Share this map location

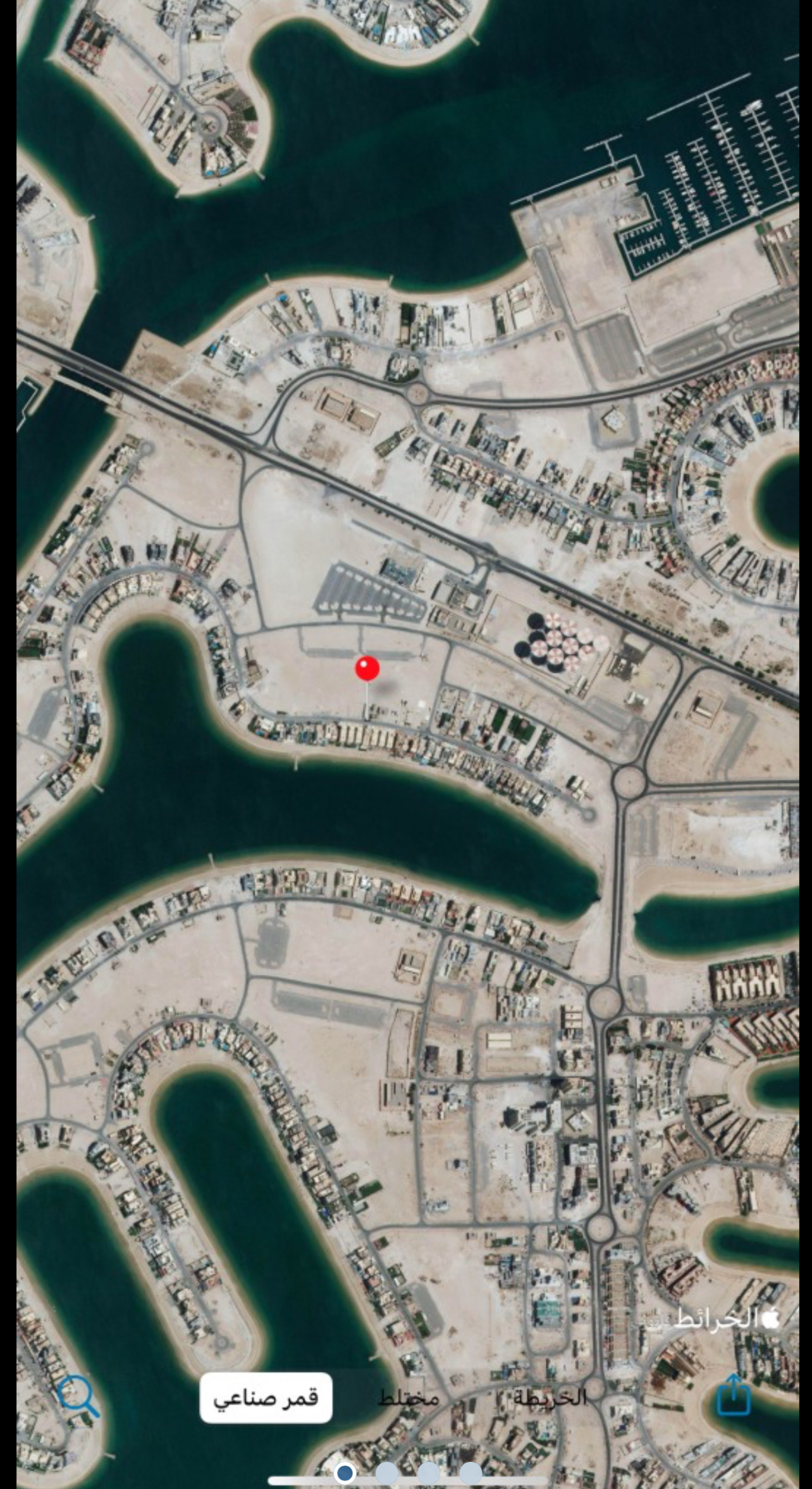coord(734,1395)
